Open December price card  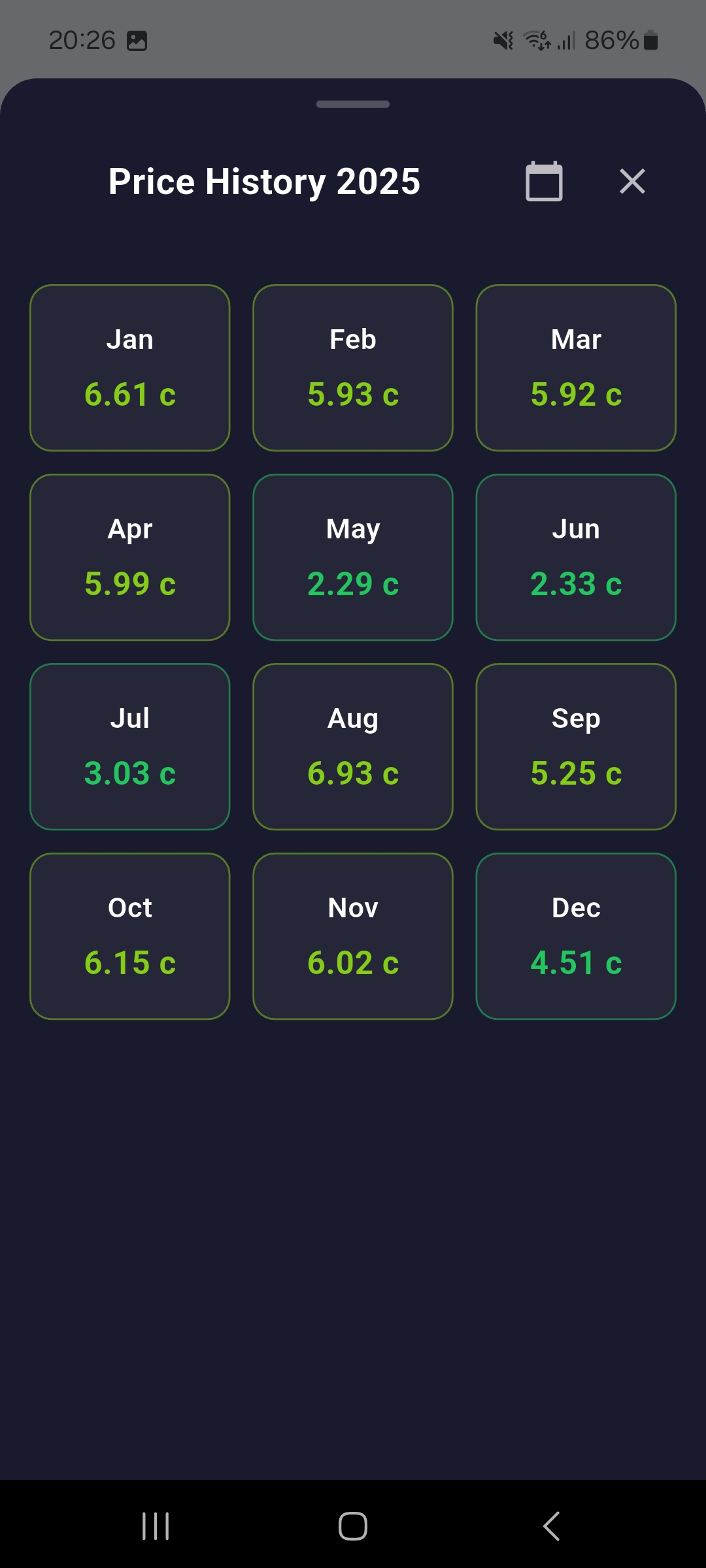coord(576,936)
